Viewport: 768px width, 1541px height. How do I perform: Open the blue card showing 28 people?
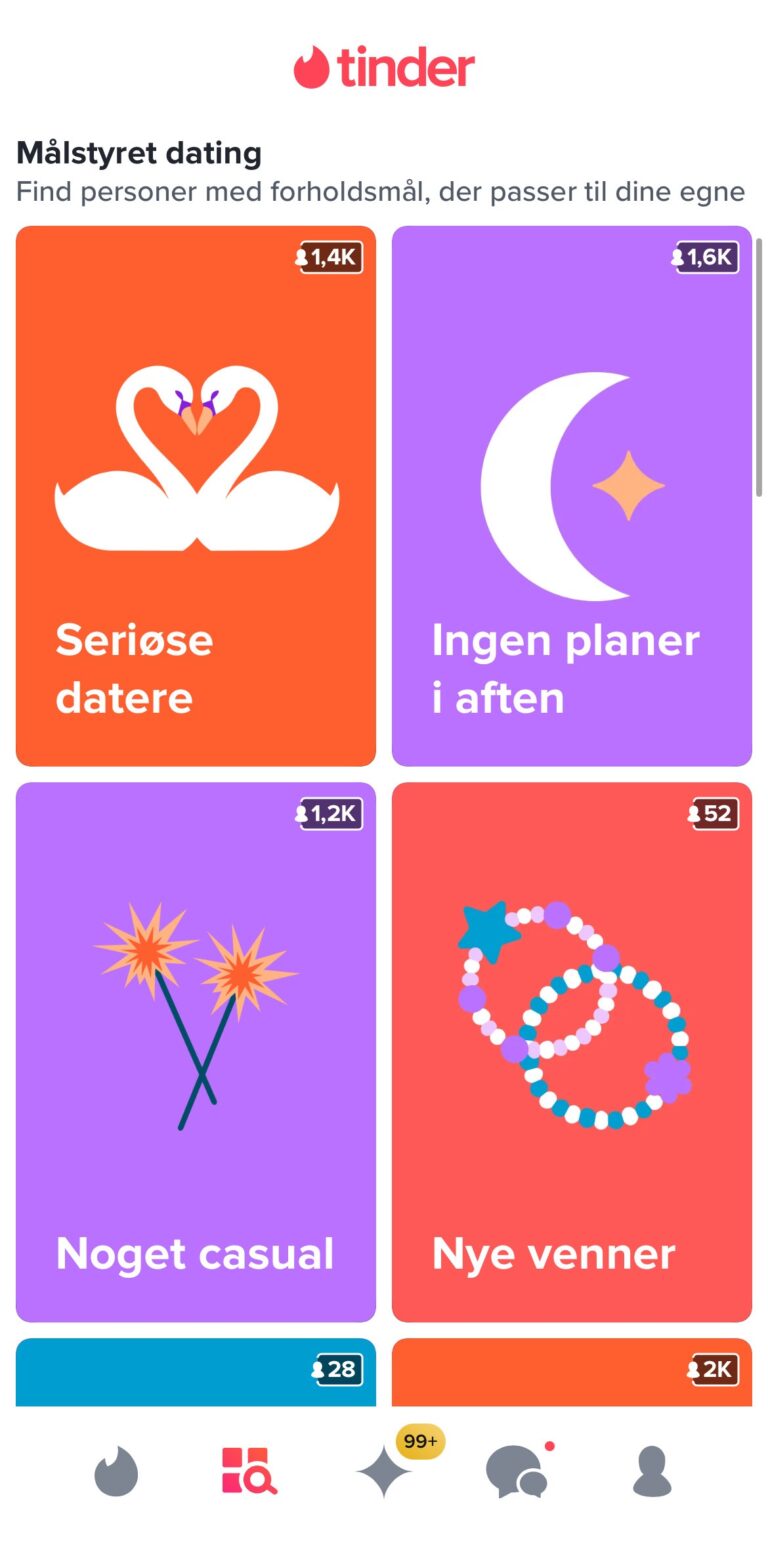pos(196,1373)
